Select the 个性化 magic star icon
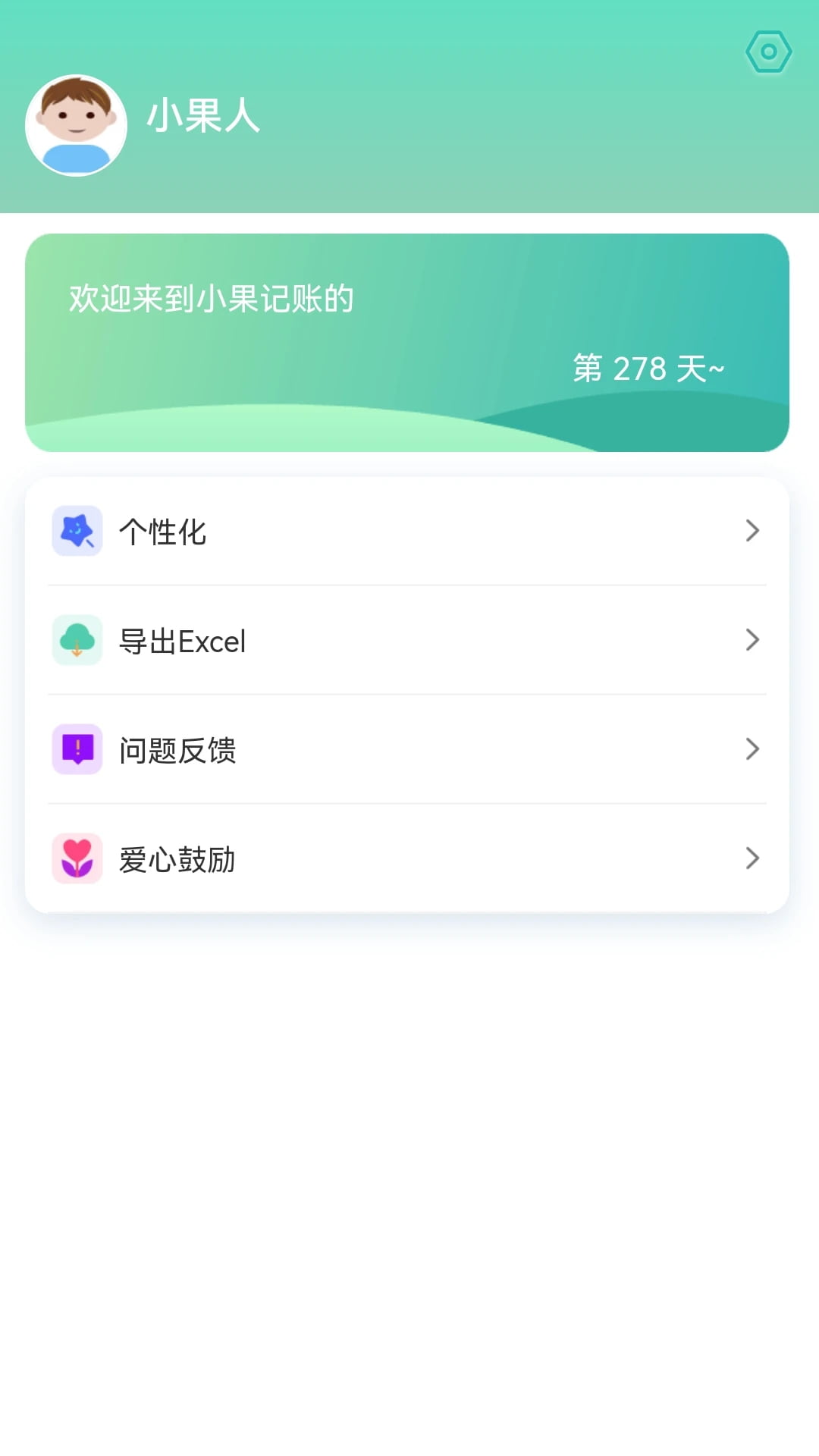The height and width of the screenshot is (1456, 819). click(77, 531)
